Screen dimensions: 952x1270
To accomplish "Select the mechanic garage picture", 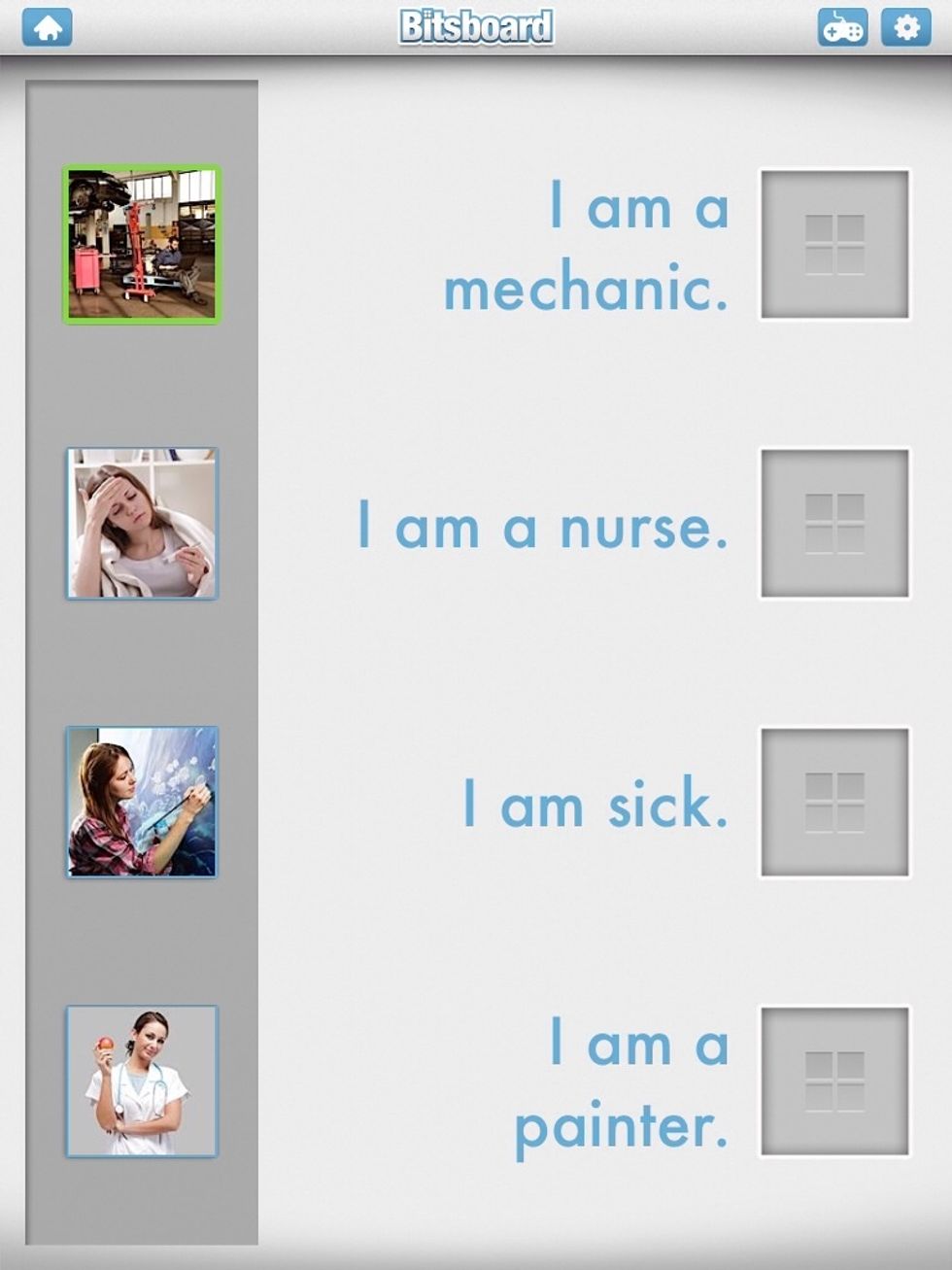I will 142,245.
